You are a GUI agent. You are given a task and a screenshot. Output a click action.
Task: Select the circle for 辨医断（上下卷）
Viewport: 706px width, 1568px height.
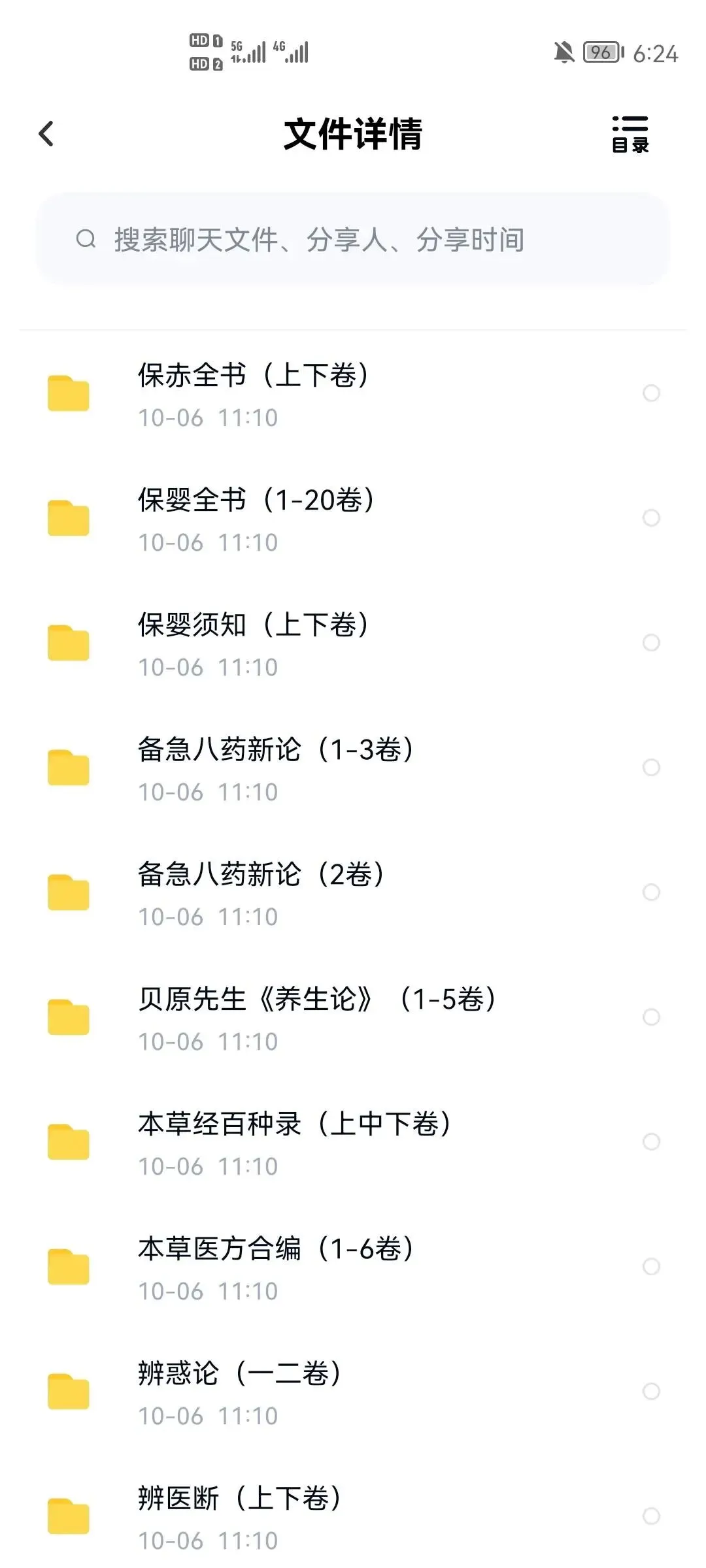coord(651,1516)
